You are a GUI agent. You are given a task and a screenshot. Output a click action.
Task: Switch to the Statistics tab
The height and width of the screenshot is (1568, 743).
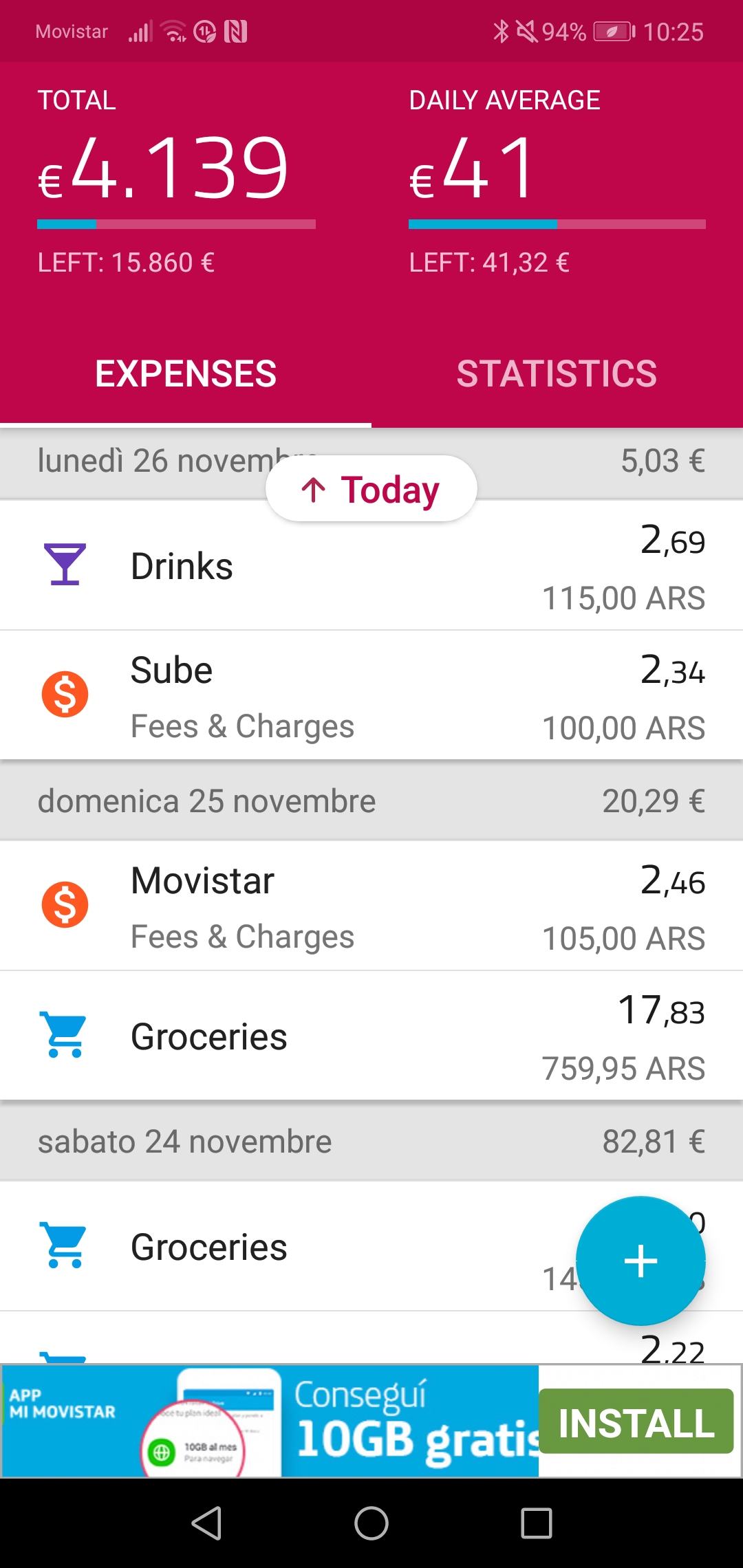(x=557, y=373)
